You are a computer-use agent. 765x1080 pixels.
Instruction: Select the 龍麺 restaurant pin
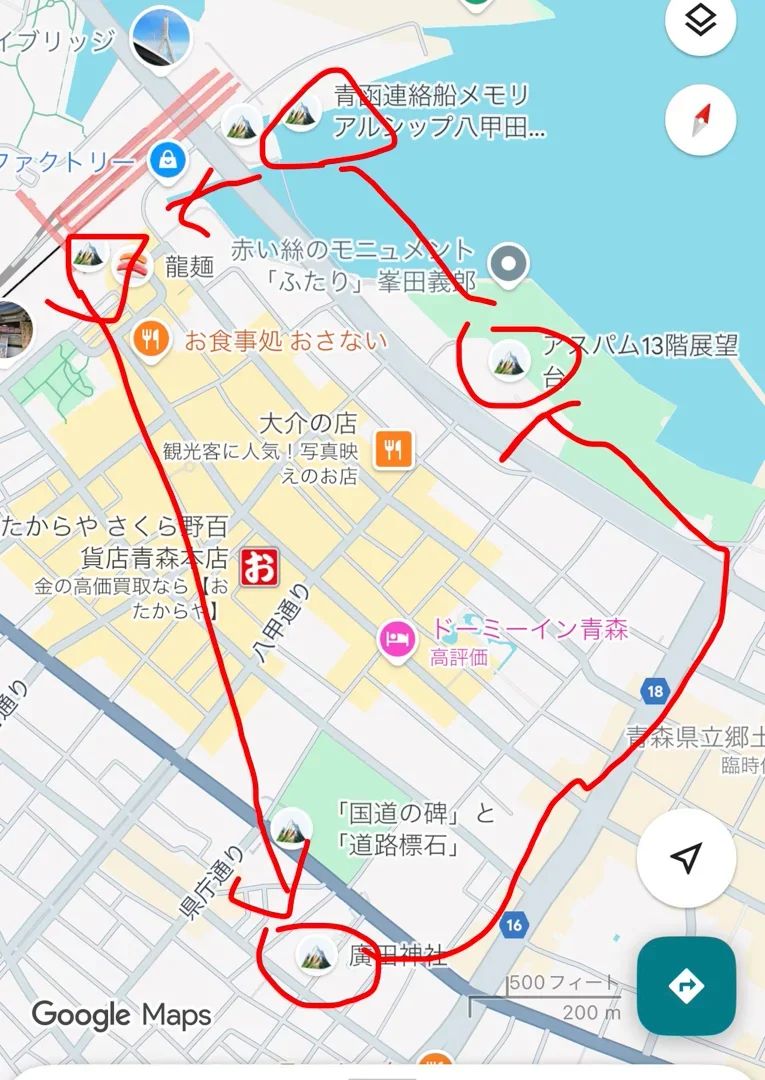pos(133,265)
